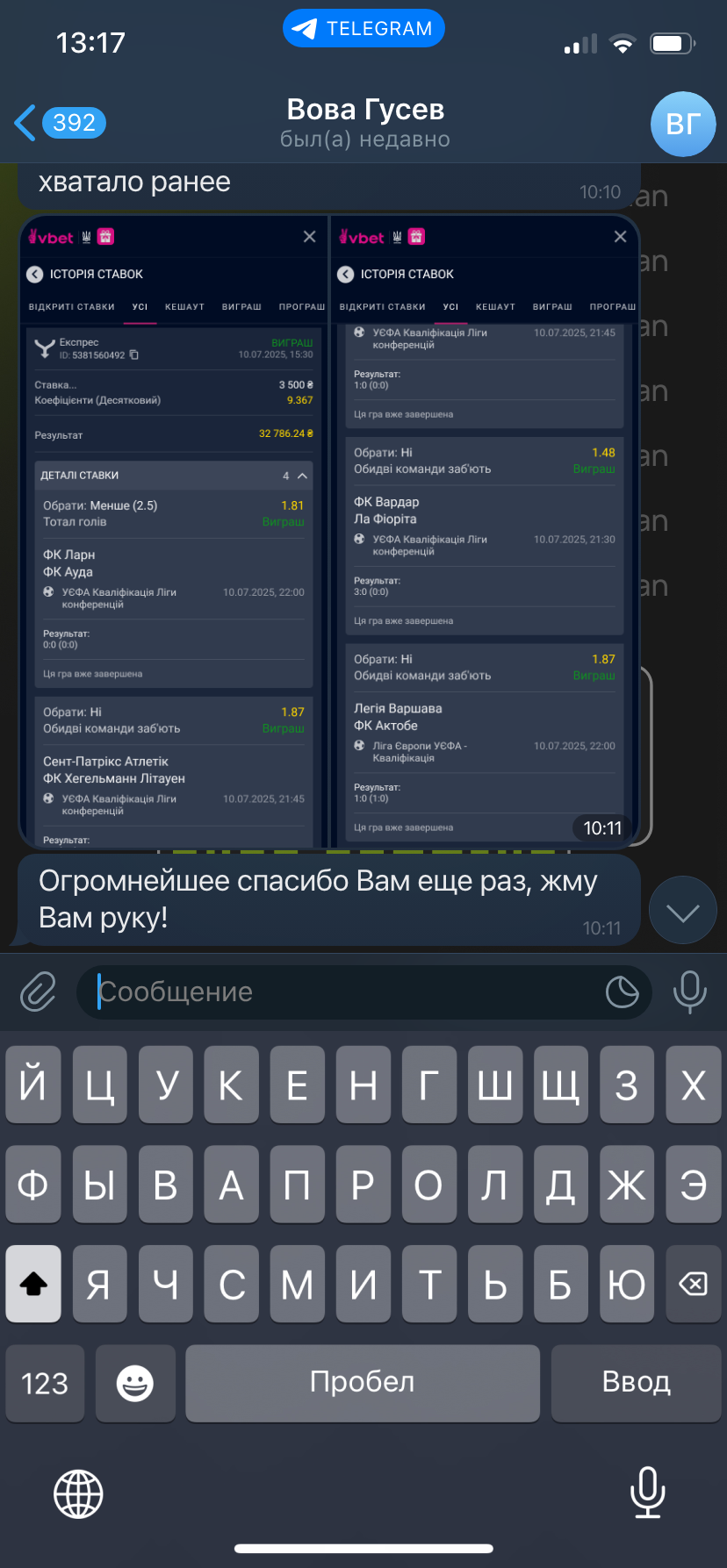Switch the keyboard to 123 numbers
727x1568 pixels.
[45, 1384]
